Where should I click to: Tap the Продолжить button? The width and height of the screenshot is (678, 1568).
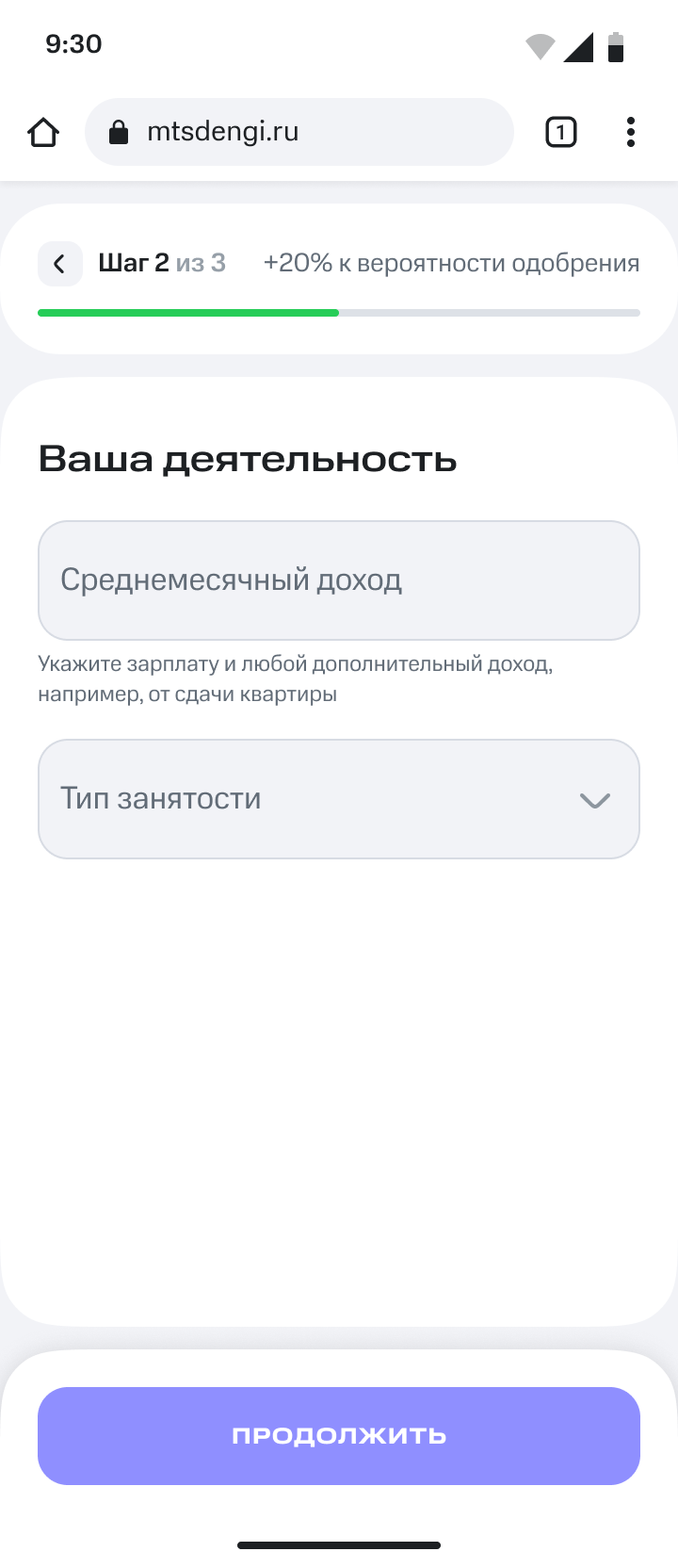(339, 1435)
